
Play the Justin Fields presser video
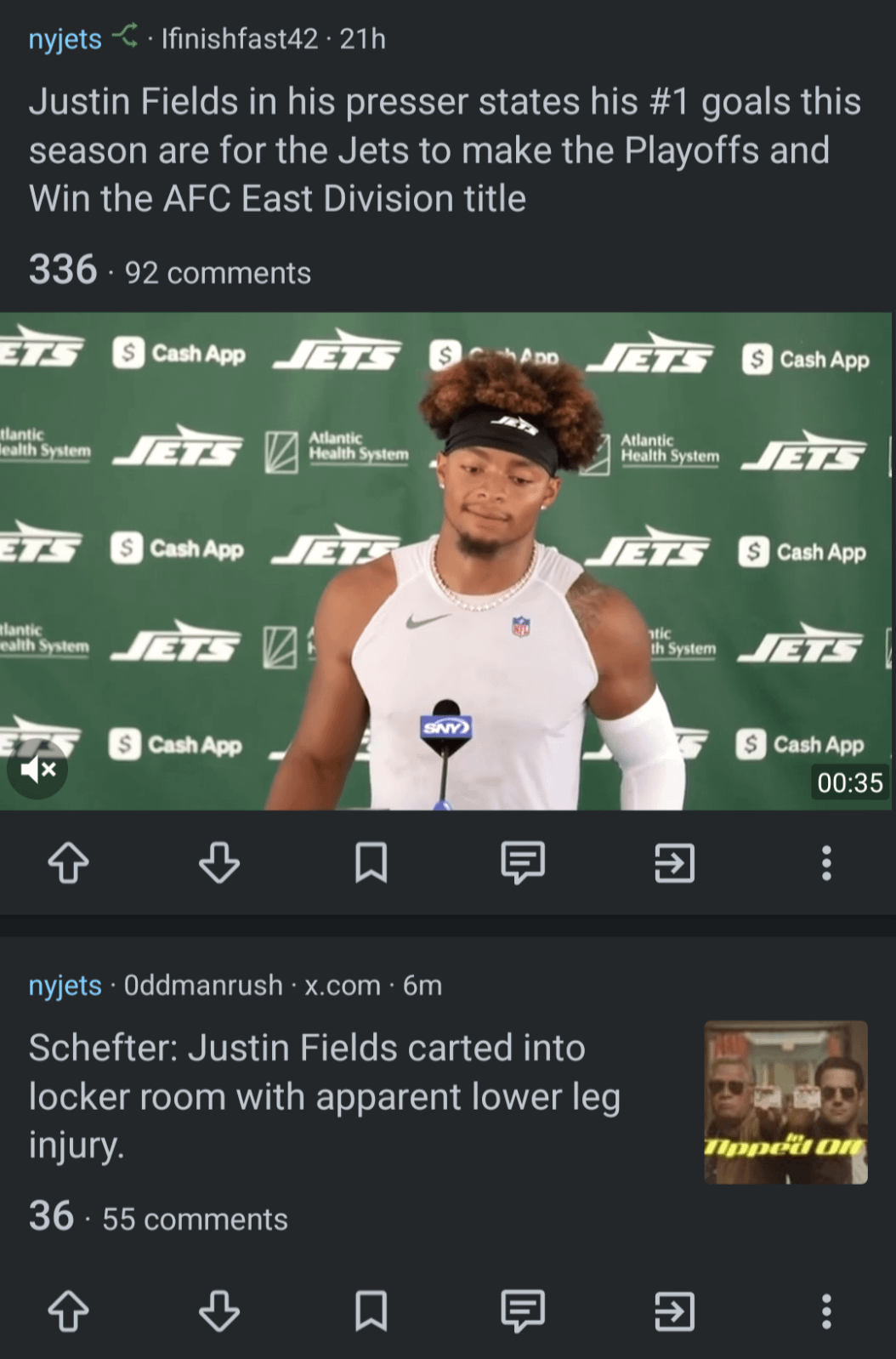(446, 561)
